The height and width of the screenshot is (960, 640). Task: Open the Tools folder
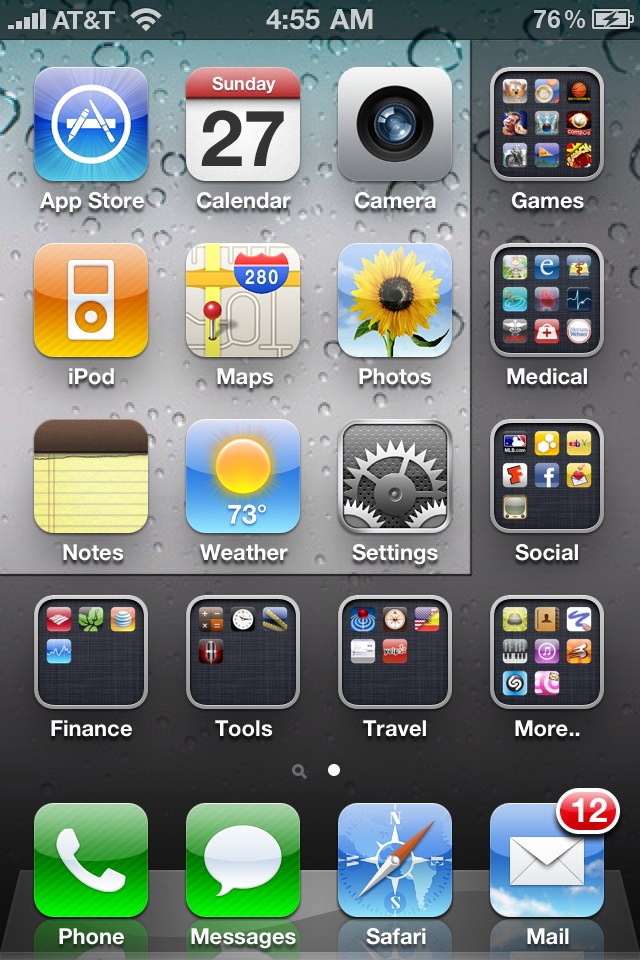(x=243, y=652)
